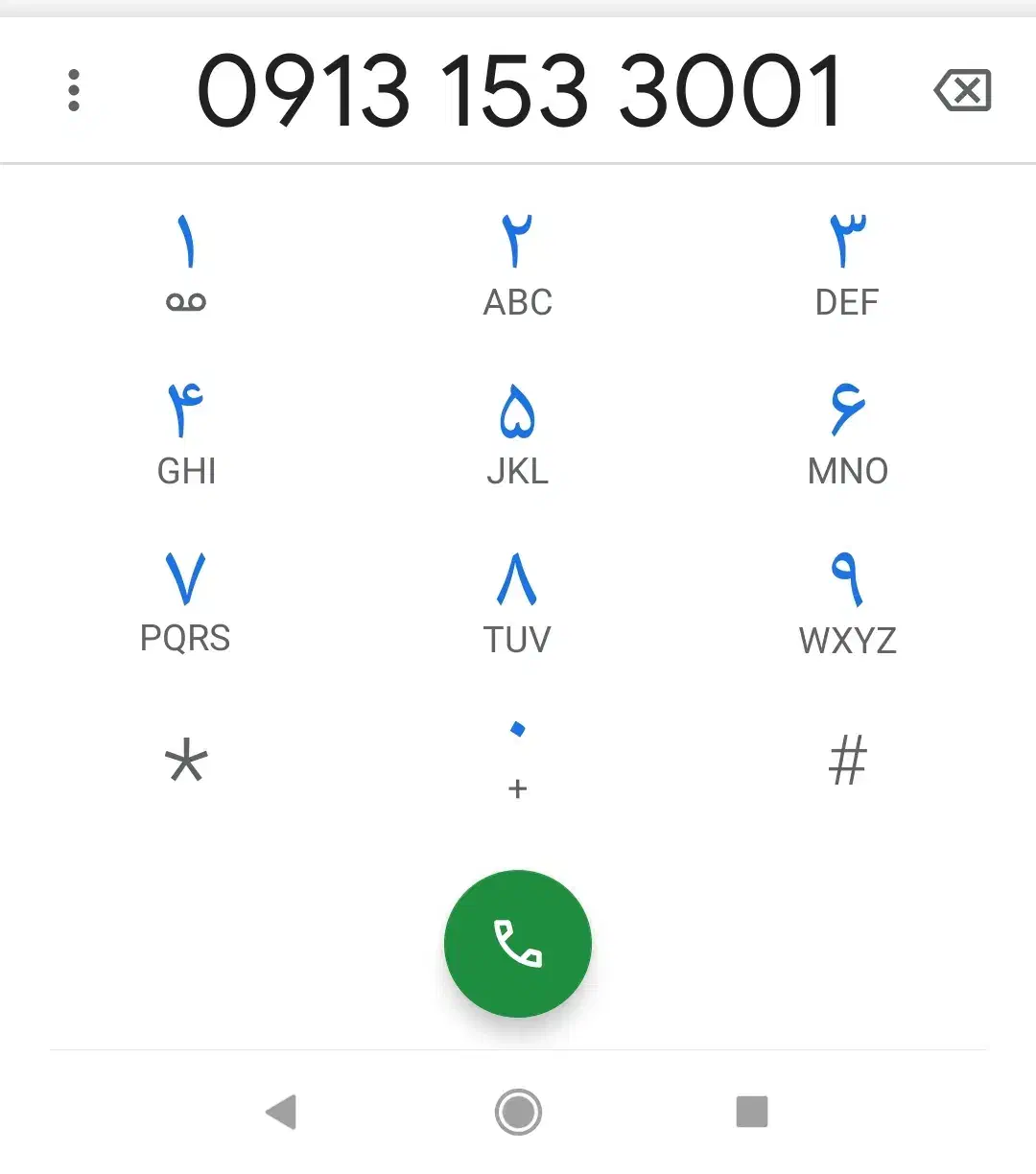The image size is (1036, 1174).
Task: Tap the phone number field 0913 153 3001
Action: tap(518, 91)
